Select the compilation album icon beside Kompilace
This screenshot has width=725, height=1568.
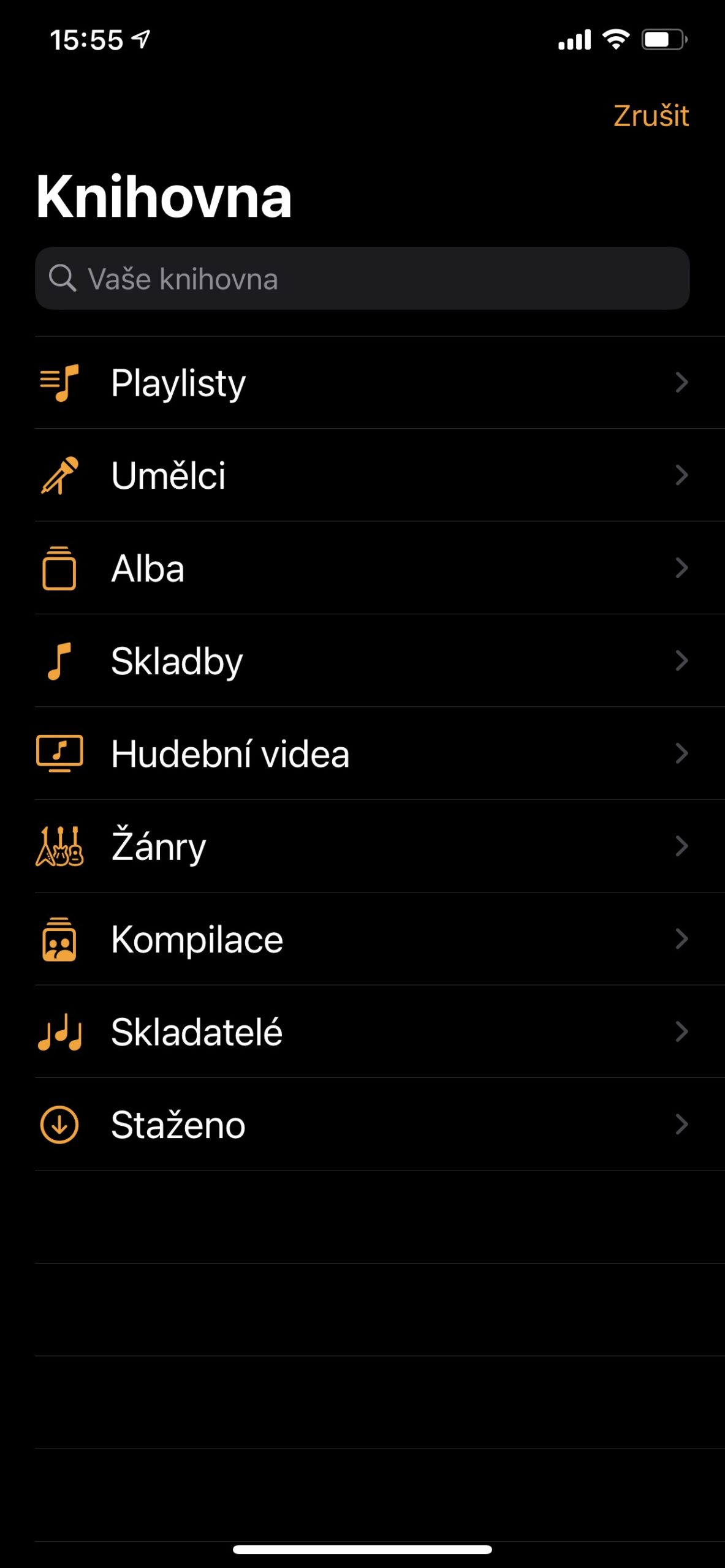(x=59, y=940)
